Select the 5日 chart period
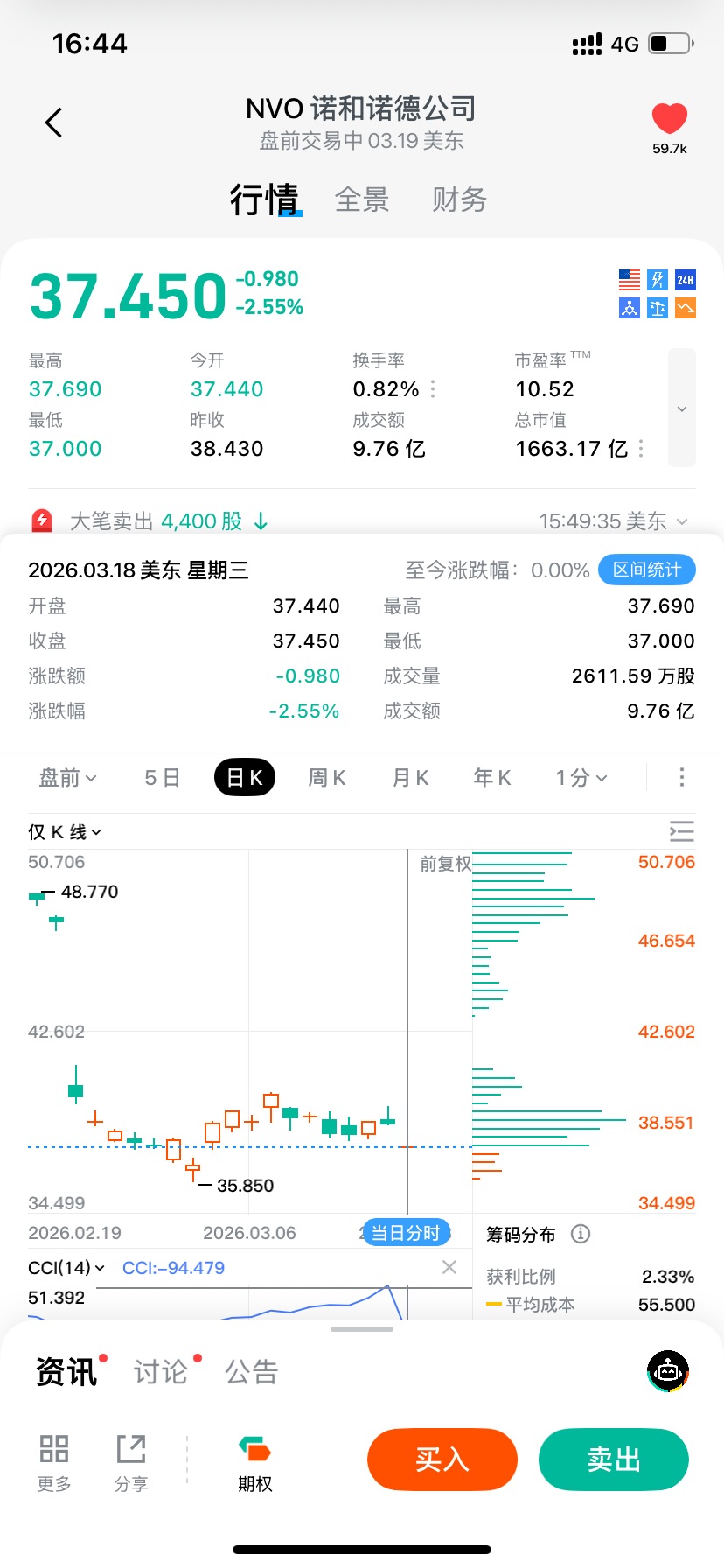The width and height of the screenshot is (724, 1568). [163, 778]
